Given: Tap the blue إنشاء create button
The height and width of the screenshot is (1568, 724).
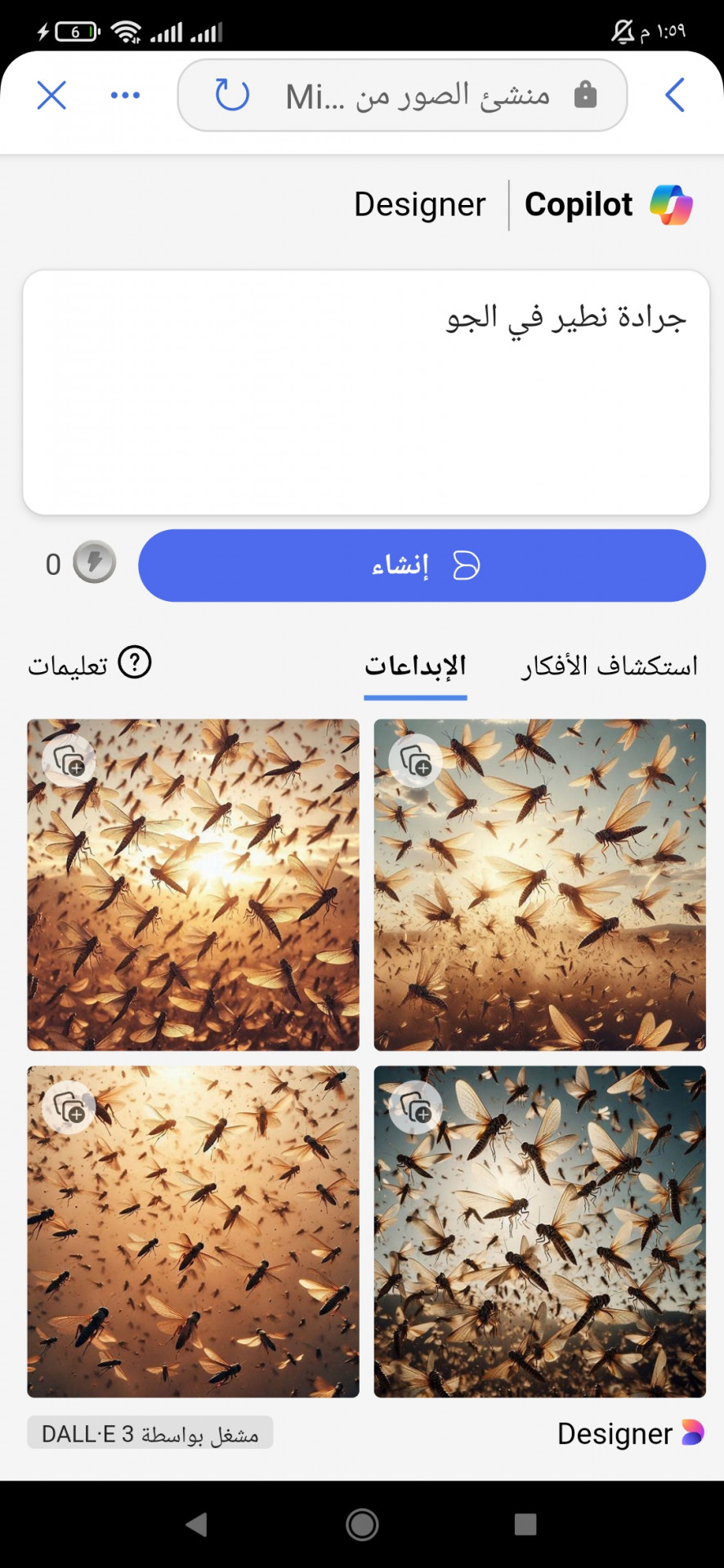Looking at the screenshot, I should coord(422,565).
